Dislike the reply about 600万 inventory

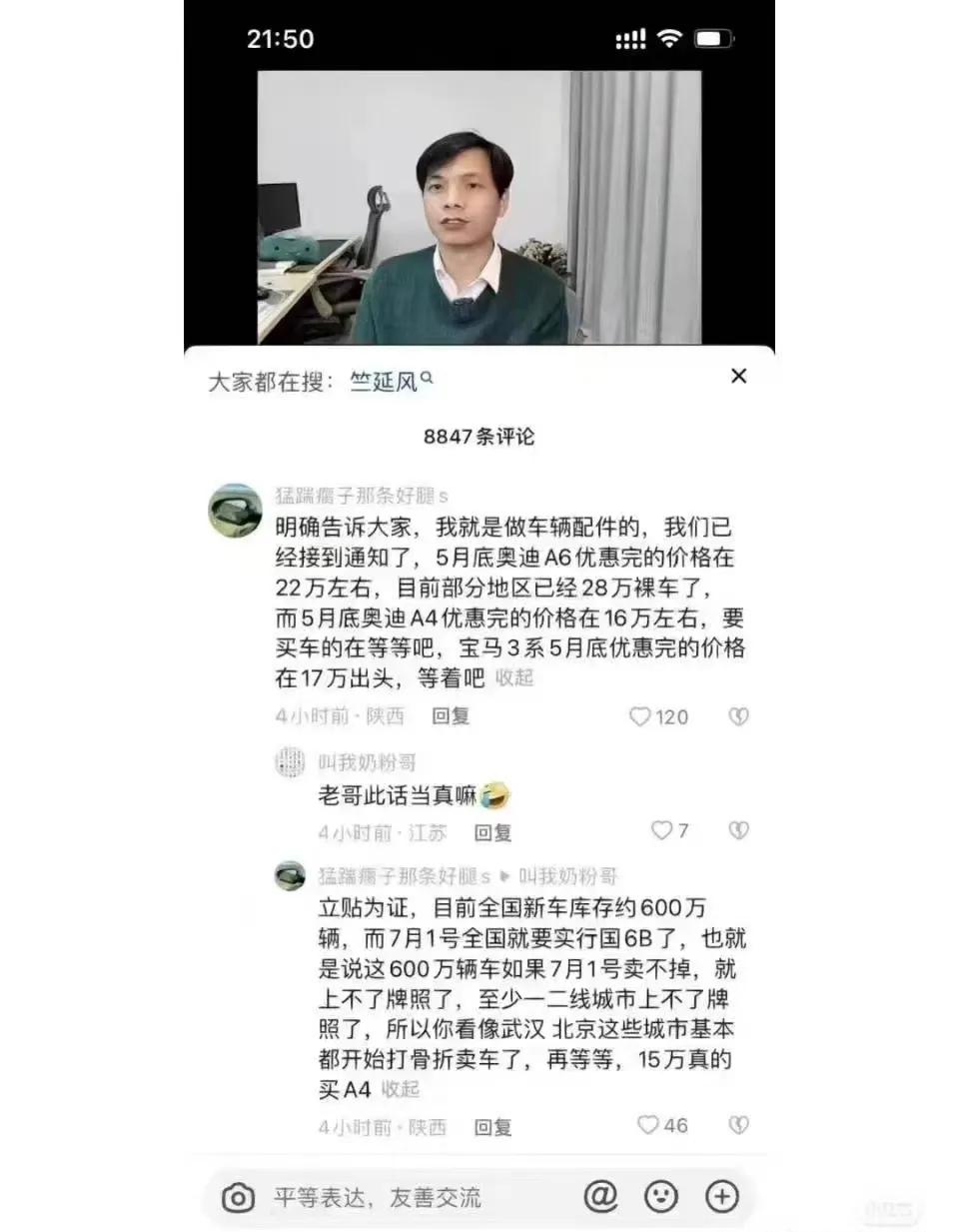tap(738, 1125)
